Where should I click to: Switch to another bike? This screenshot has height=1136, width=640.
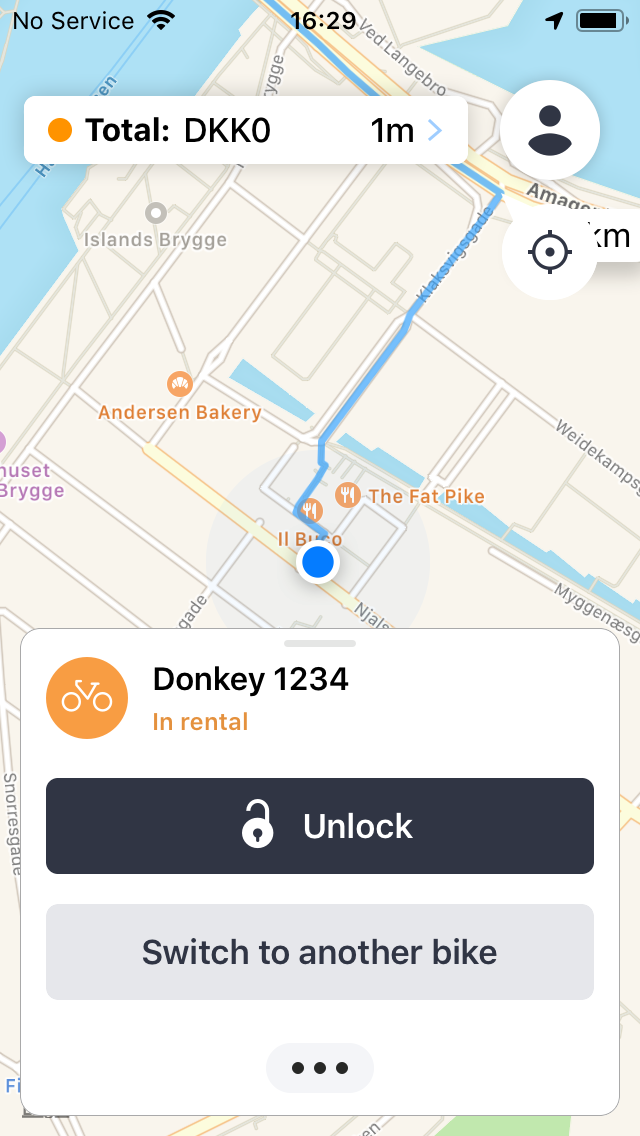pyautogui.click(x=320, y=952)
